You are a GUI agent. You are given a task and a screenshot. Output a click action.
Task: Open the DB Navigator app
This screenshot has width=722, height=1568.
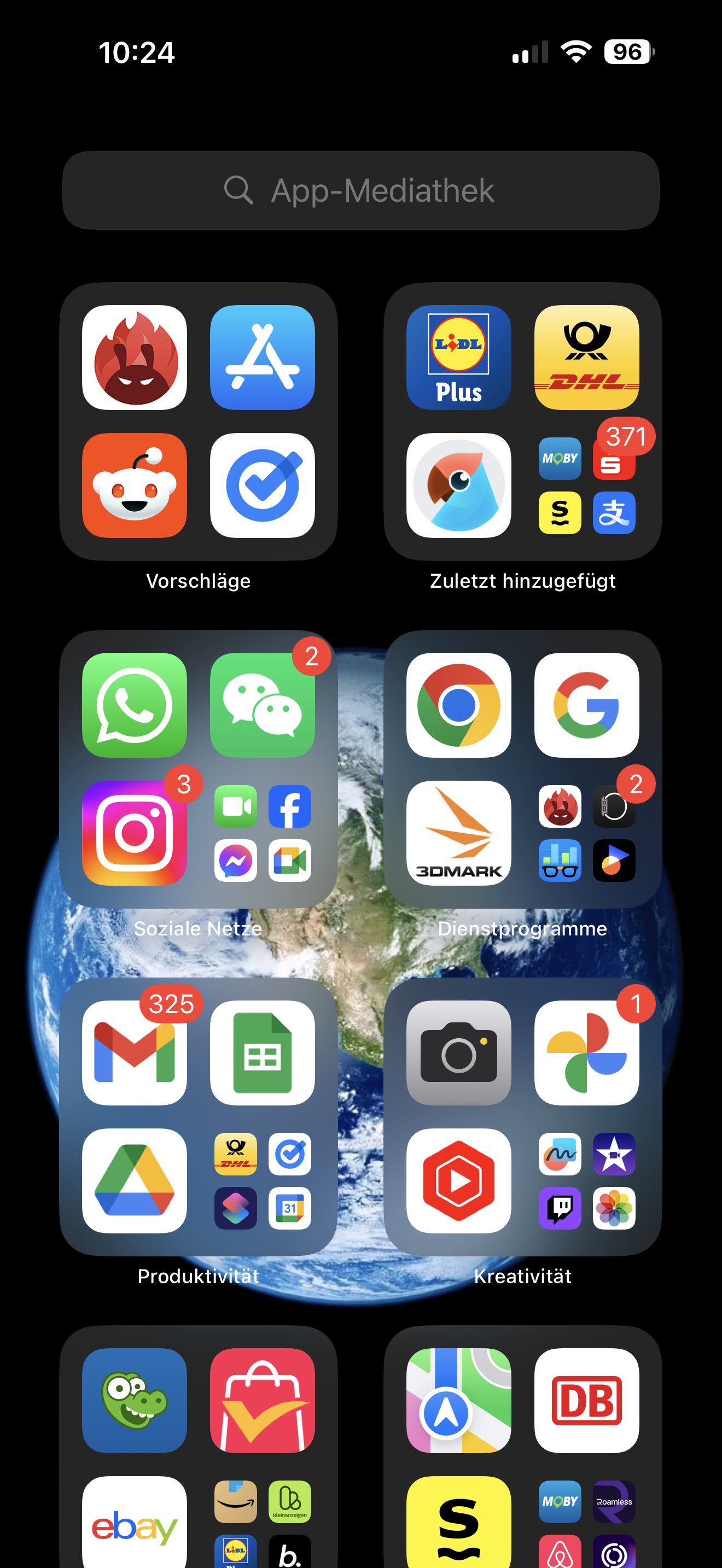point(587,1400)
